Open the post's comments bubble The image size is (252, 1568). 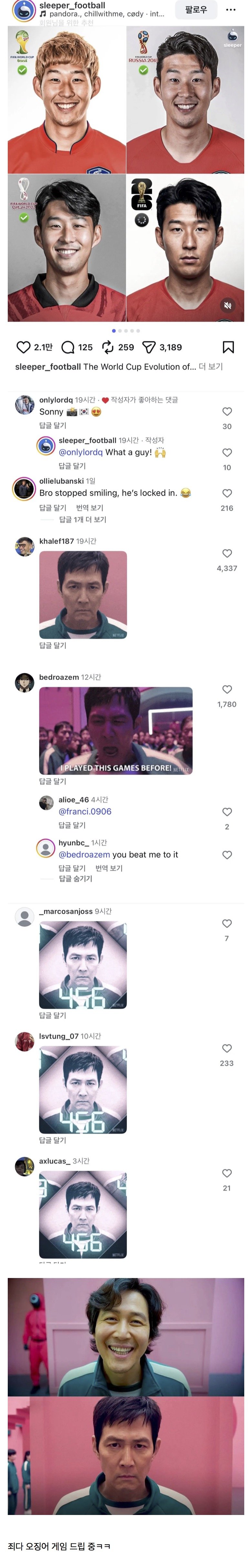coord(68,347)
